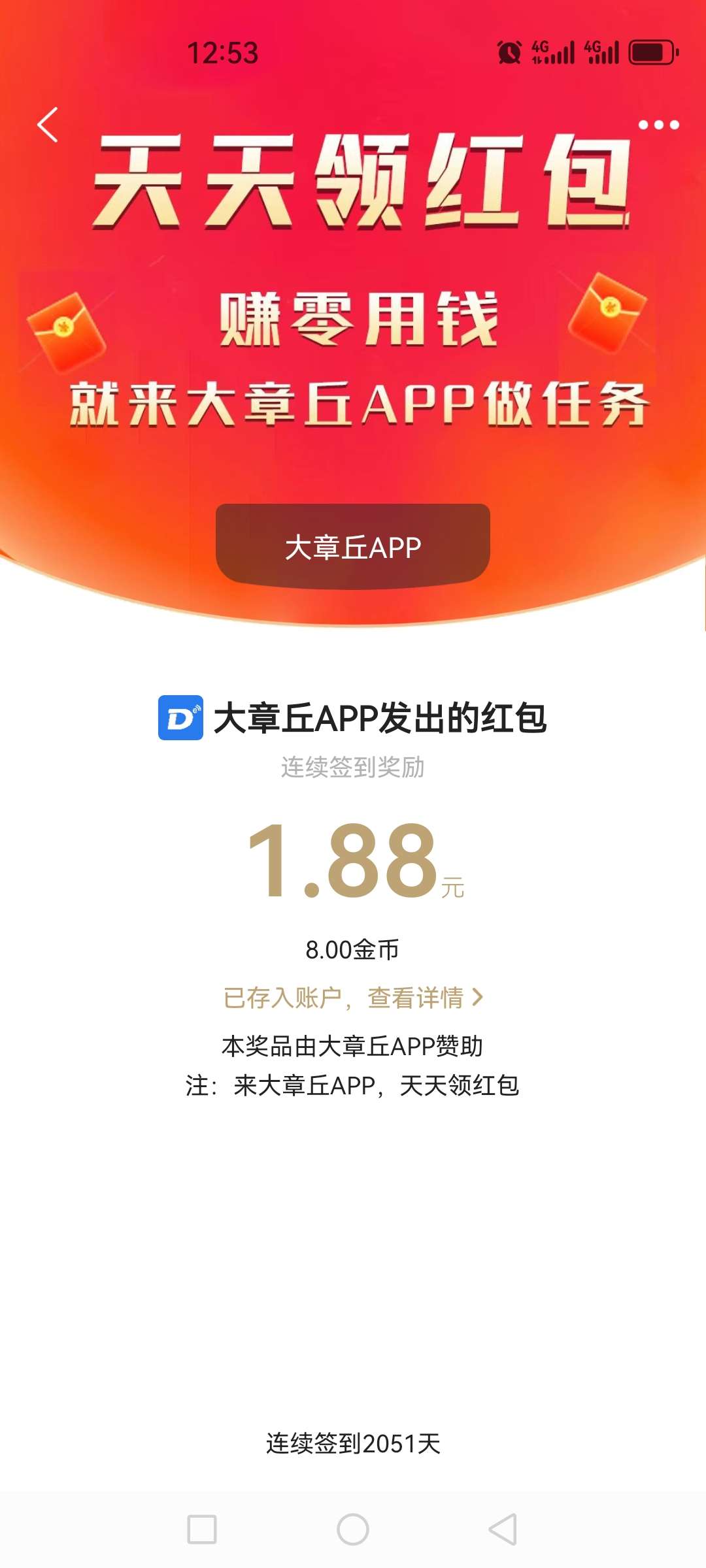Open the three-dot overflow menu
The image size is (706, 1568).
pyautogui.click(x=658, y=125)
